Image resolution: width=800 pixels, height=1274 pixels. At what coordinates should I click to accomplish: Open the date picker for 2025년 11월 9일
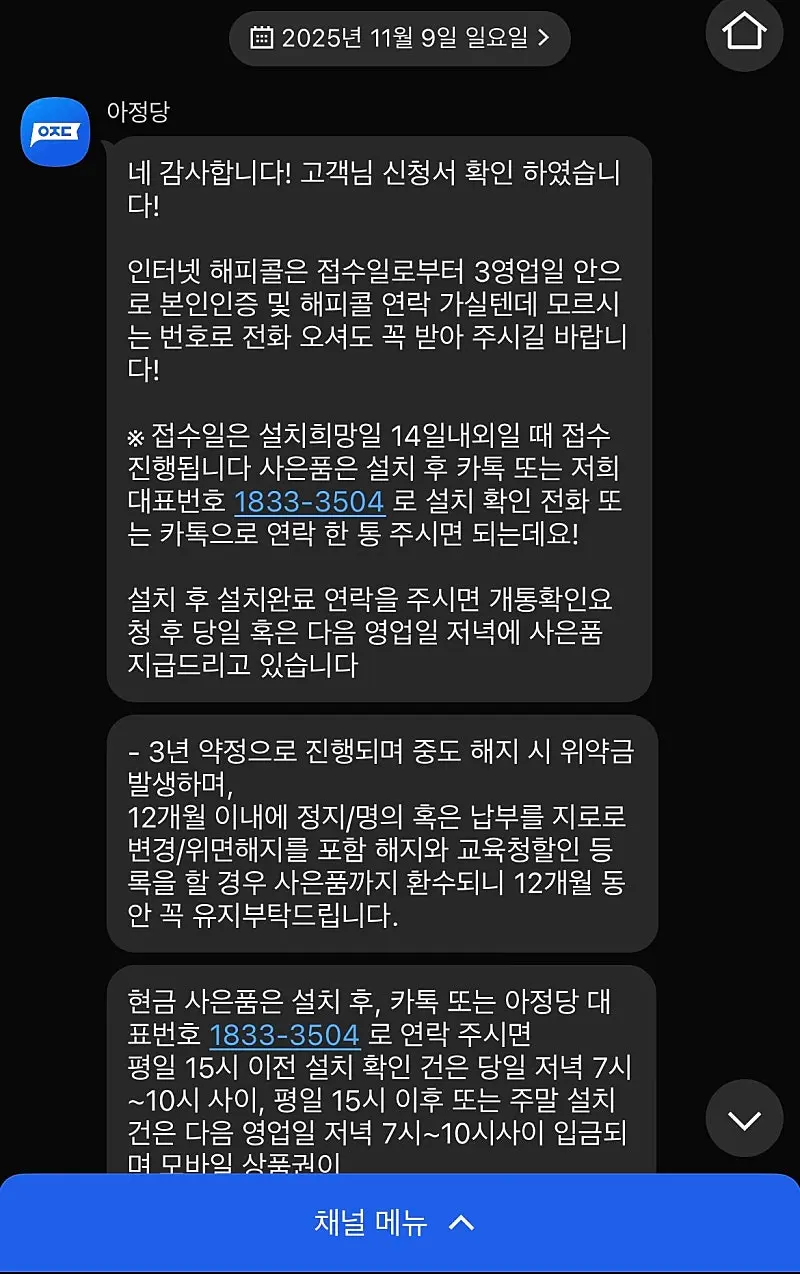click(400, 38)
